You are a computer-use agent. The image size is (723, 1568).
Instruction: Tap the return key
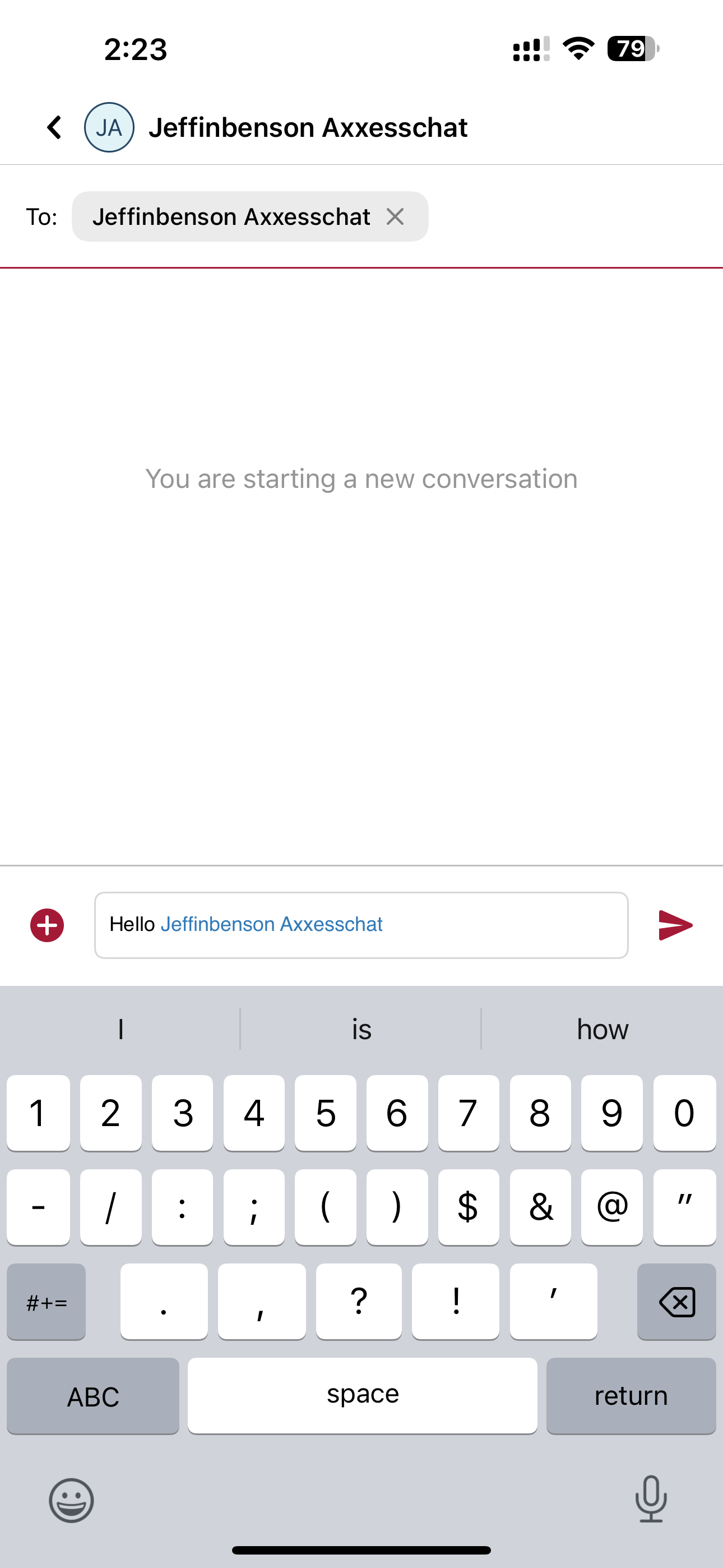631,1396
